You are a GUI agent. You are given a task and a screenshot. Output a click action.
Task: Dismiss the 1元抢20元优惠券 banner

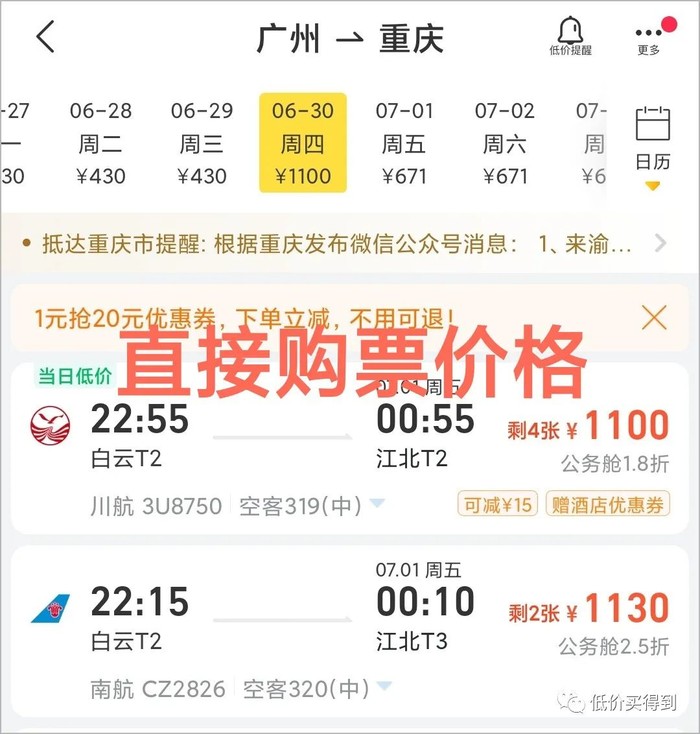[x=654, y=318]
